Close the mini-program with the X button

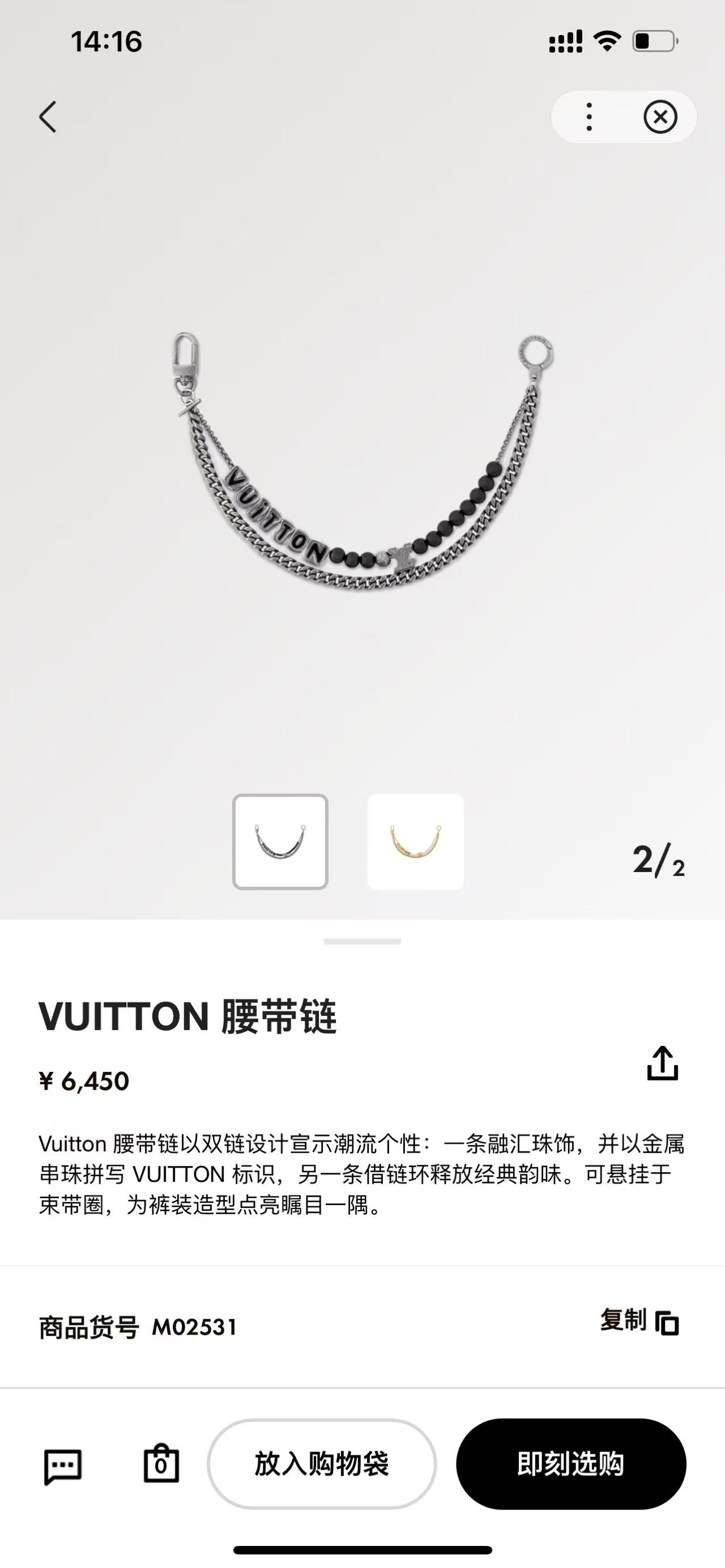[659, 117]
